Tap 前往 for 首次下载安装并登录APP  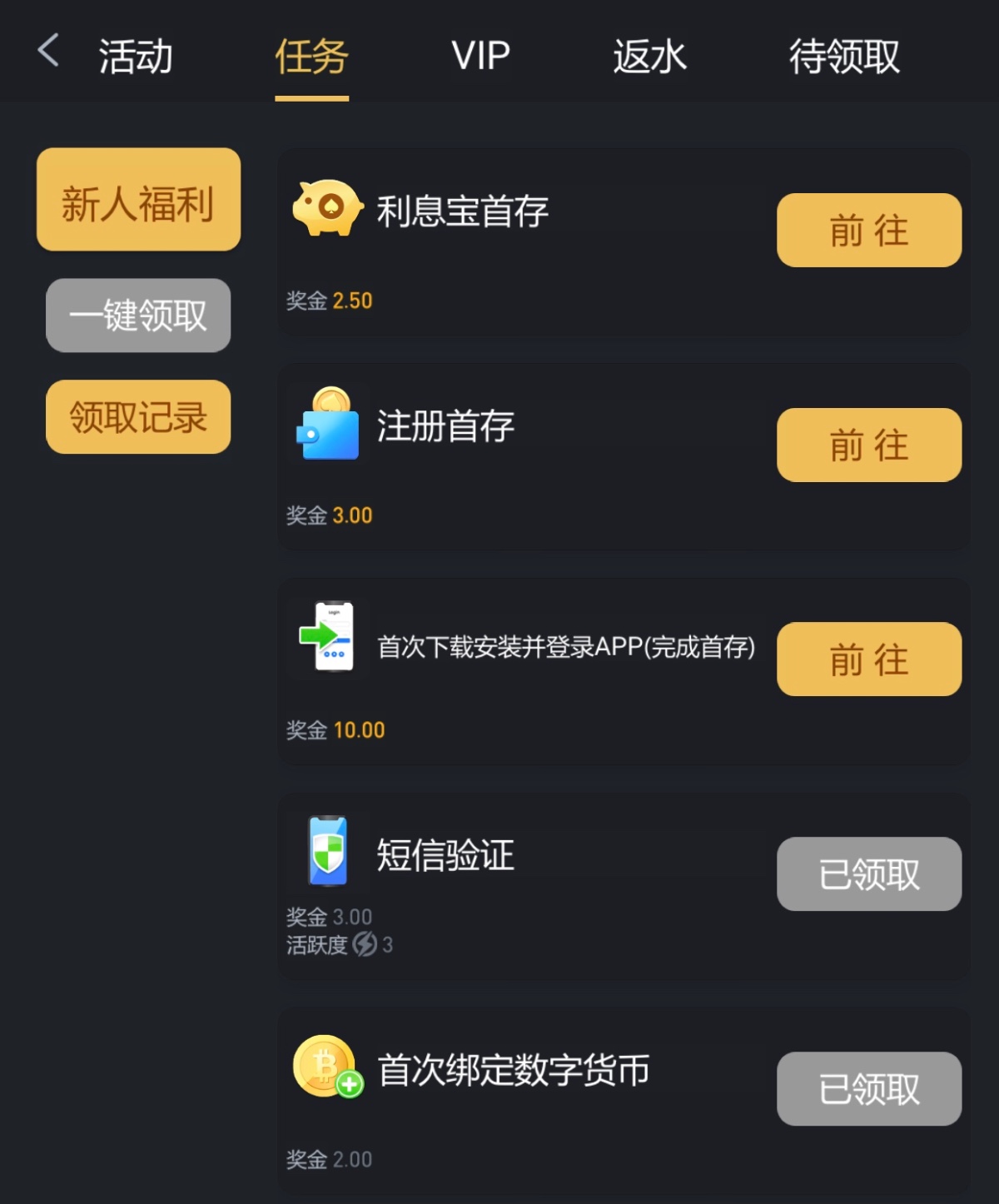[x=869, y=659]
